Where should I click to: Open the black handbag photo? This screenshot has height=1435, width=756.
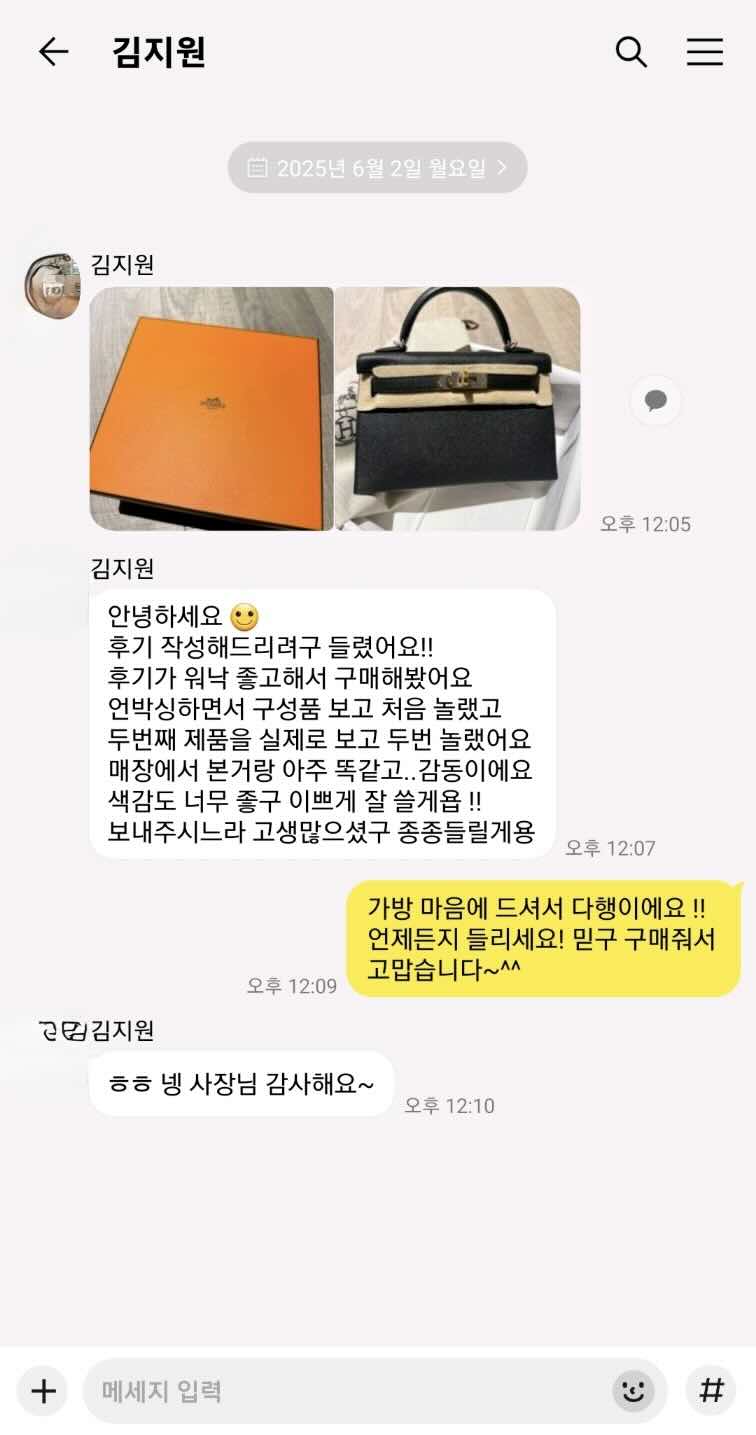click(x=458, y=408)
